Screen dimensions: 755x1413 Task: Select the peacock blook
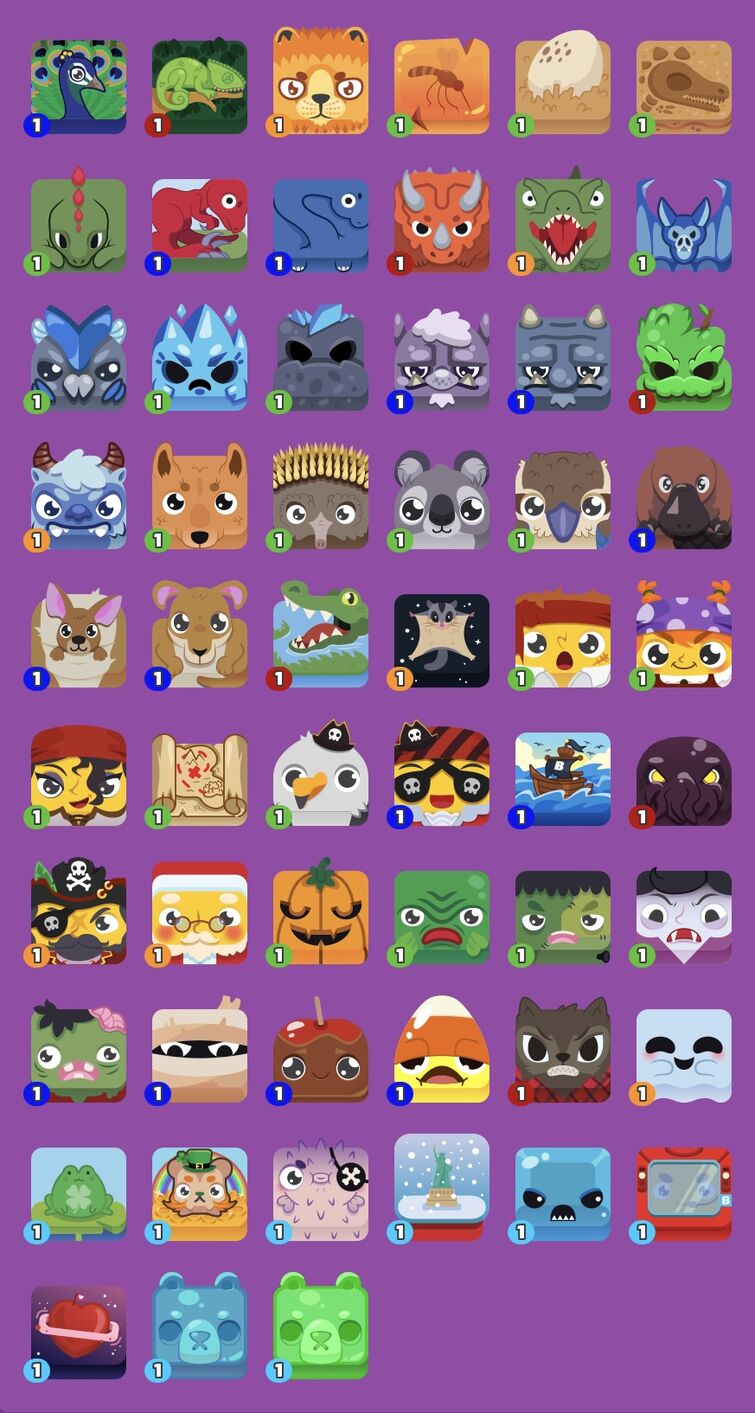coord(79,87)
